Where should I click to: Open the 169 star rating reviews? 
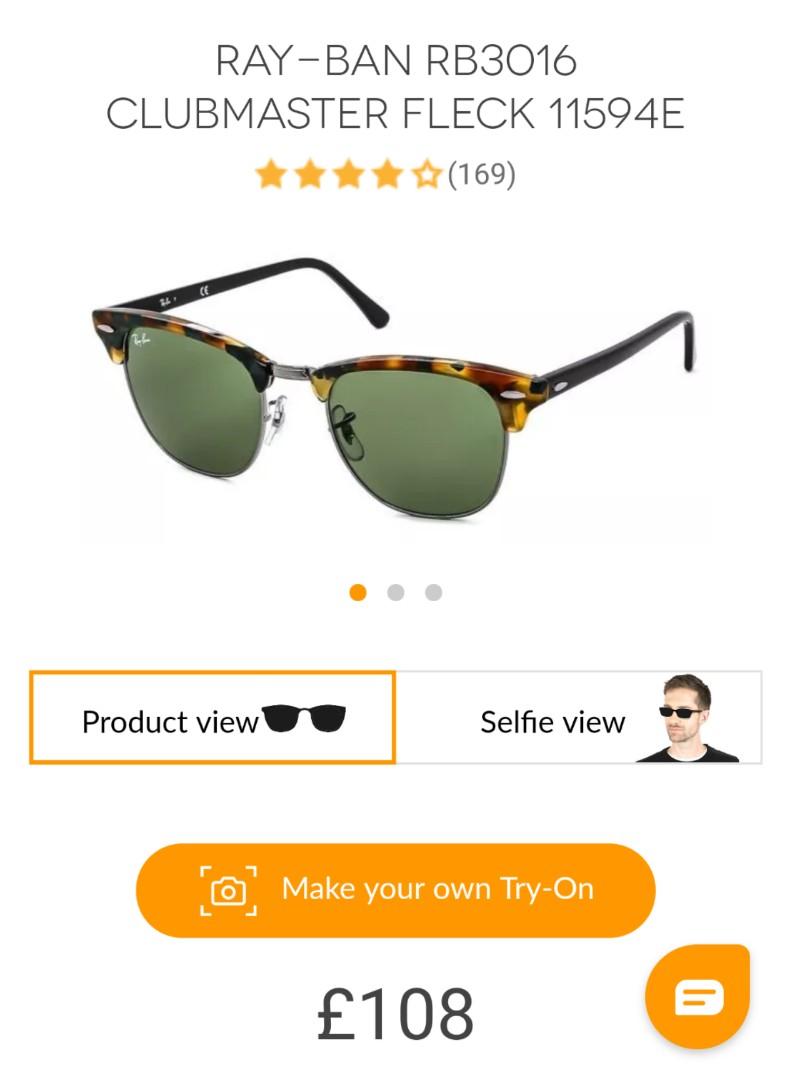point(385,175)
